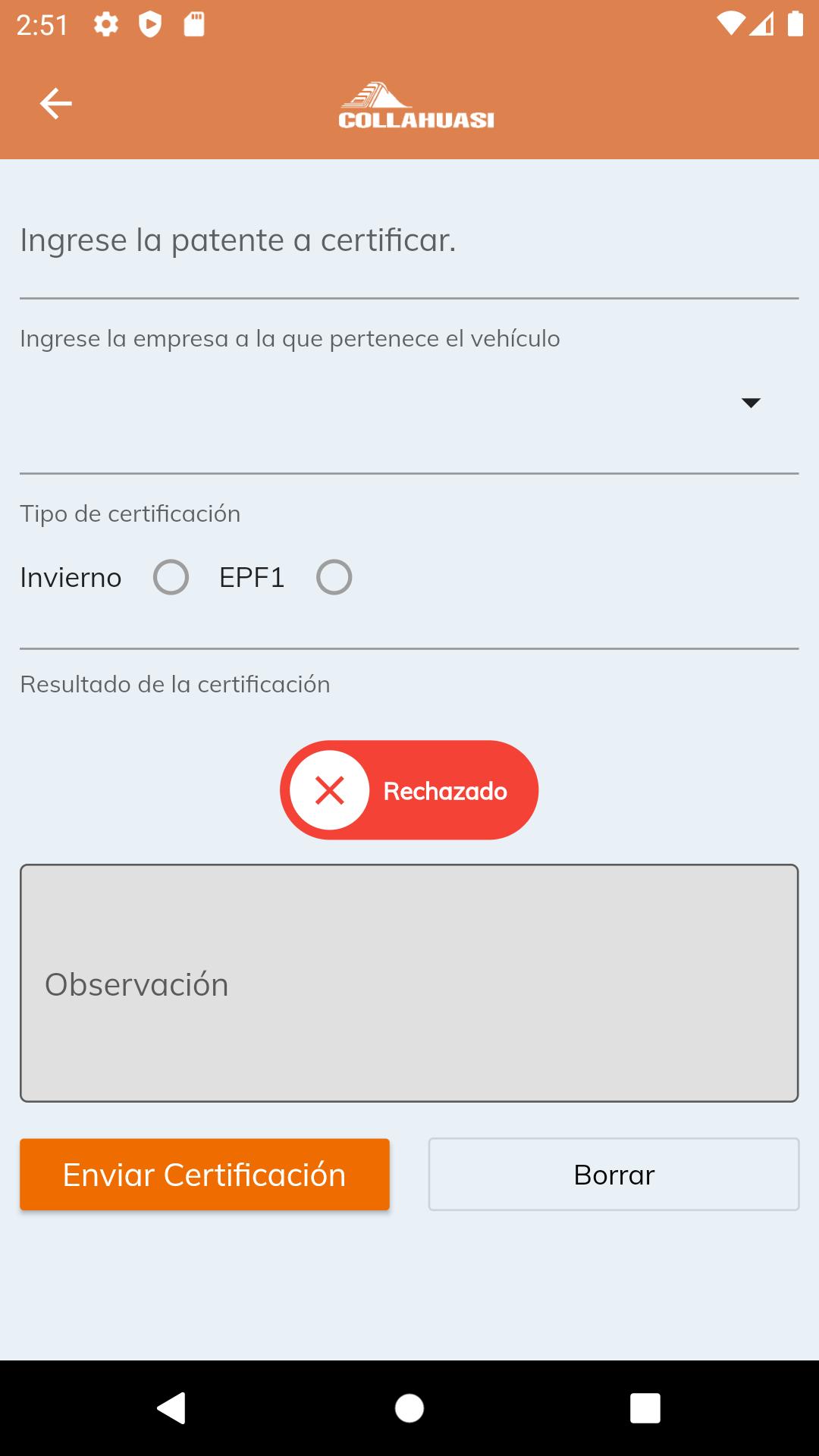Select the Invierno certification type
The height and width of the screenshot is (1456, 819).
(x=171, y=578)
